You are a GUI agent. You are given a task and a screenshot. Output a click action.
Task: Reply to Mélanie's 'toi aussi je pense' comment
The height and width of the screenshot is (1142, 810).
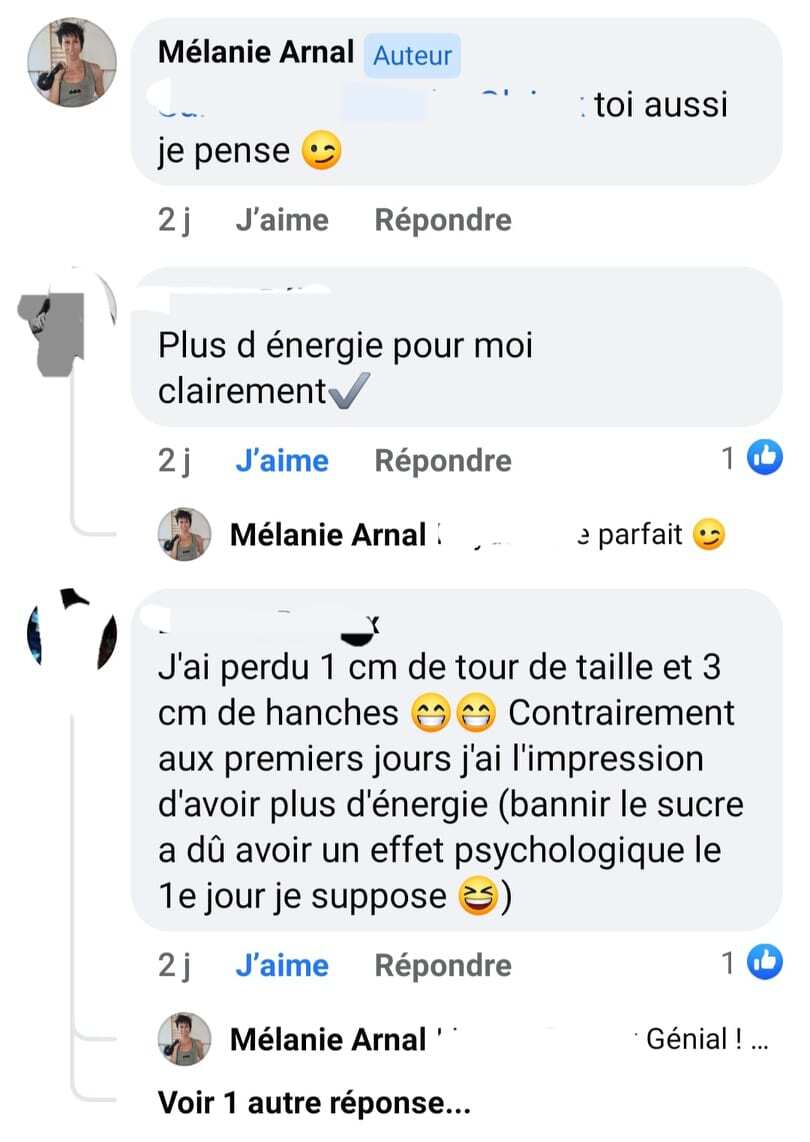[x=442, y=220]
